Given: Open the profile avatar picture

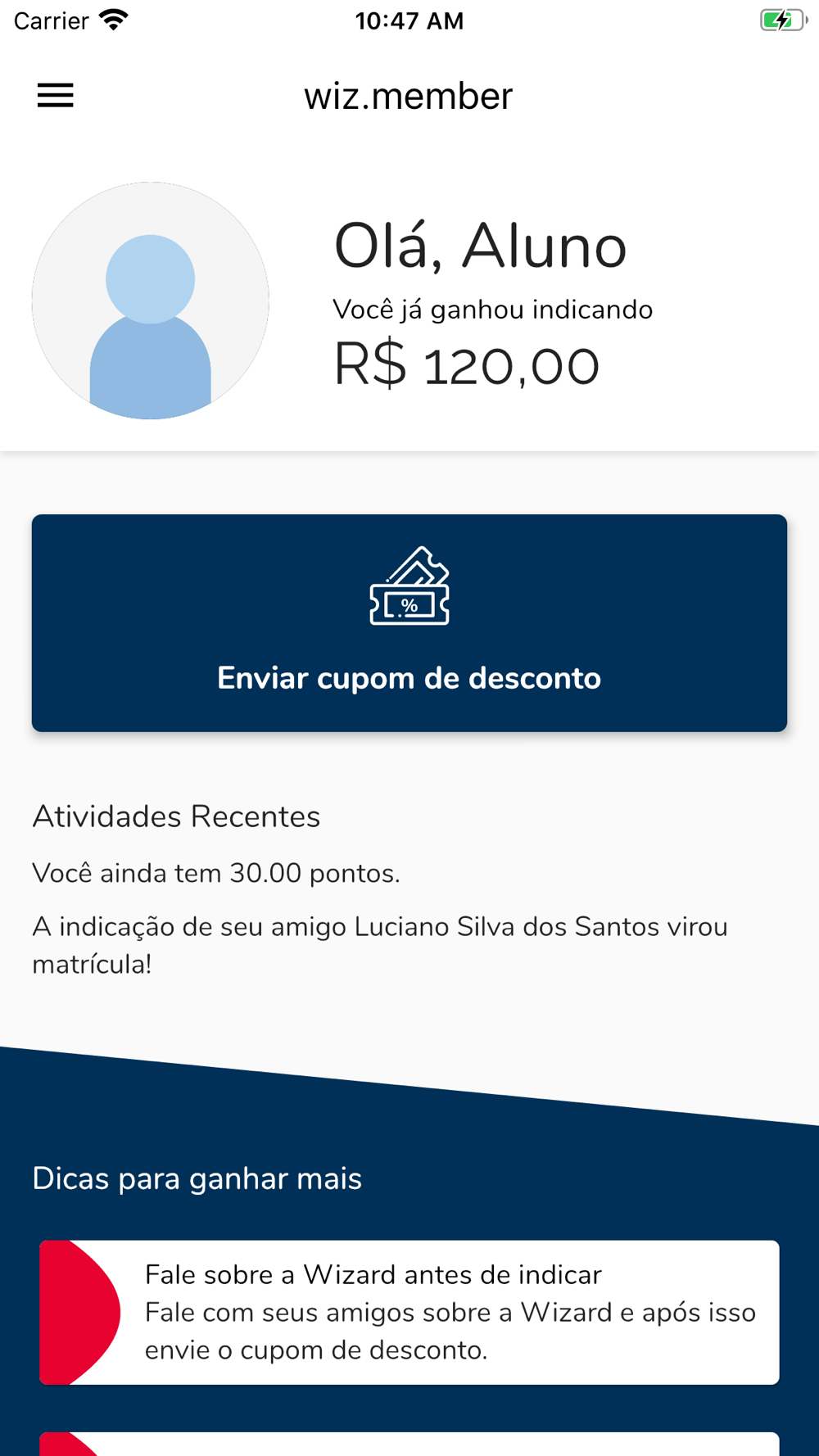Looking at the screenshot, I should tap(151, 301).
